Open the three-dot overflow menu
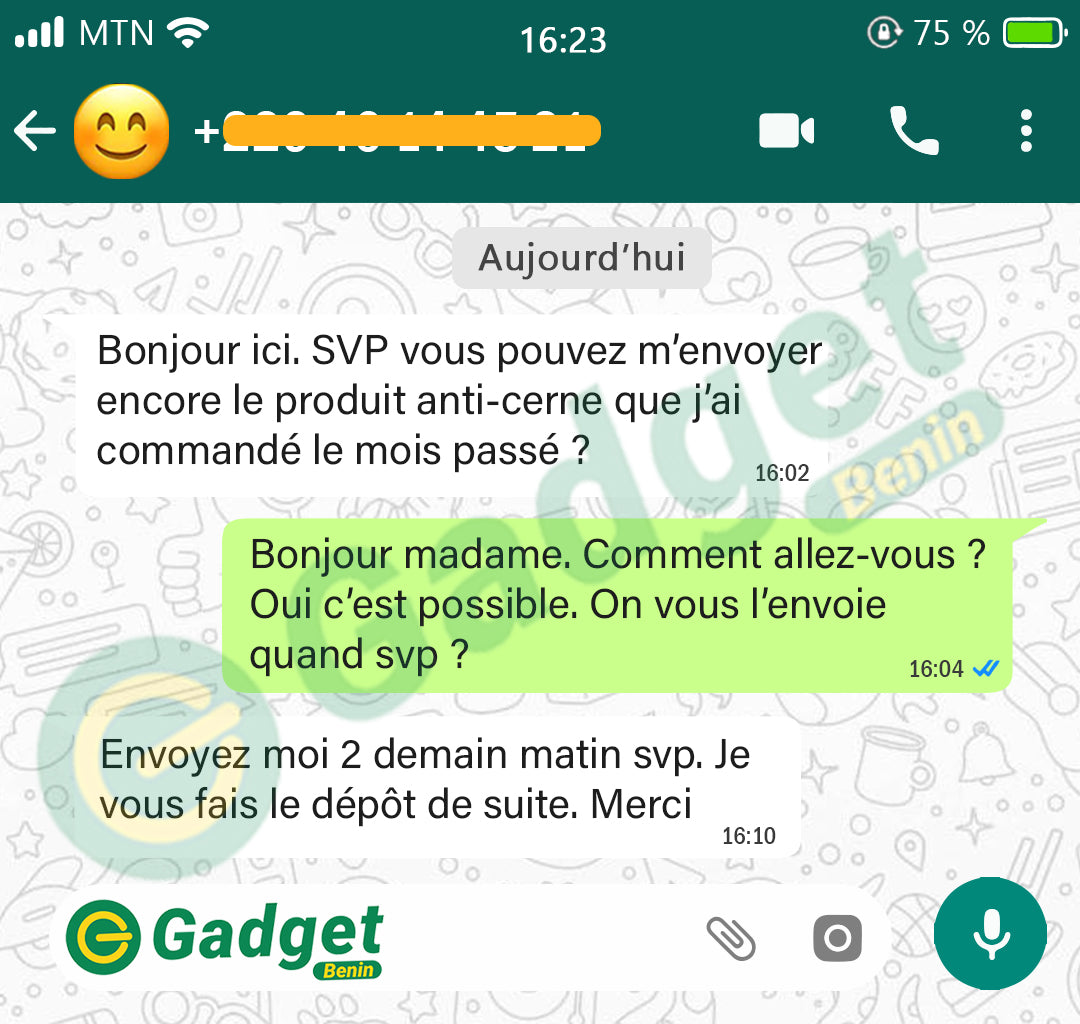Viewport: 1080px width, 1024px height. click(1025, 131)
